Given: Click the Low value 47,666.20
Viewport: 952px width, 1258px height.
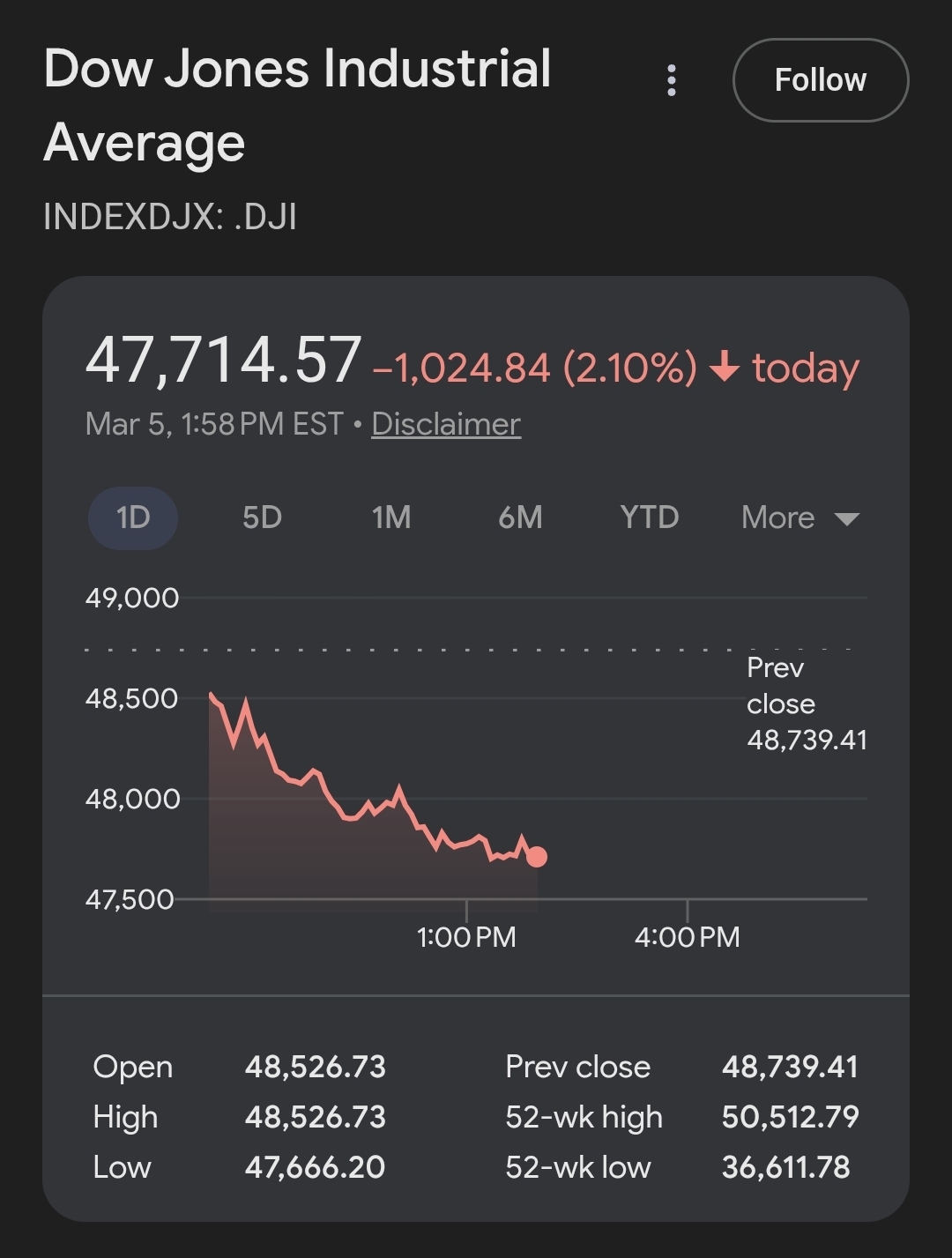Looking at the screenshot, I should [x=315, y=1166].
